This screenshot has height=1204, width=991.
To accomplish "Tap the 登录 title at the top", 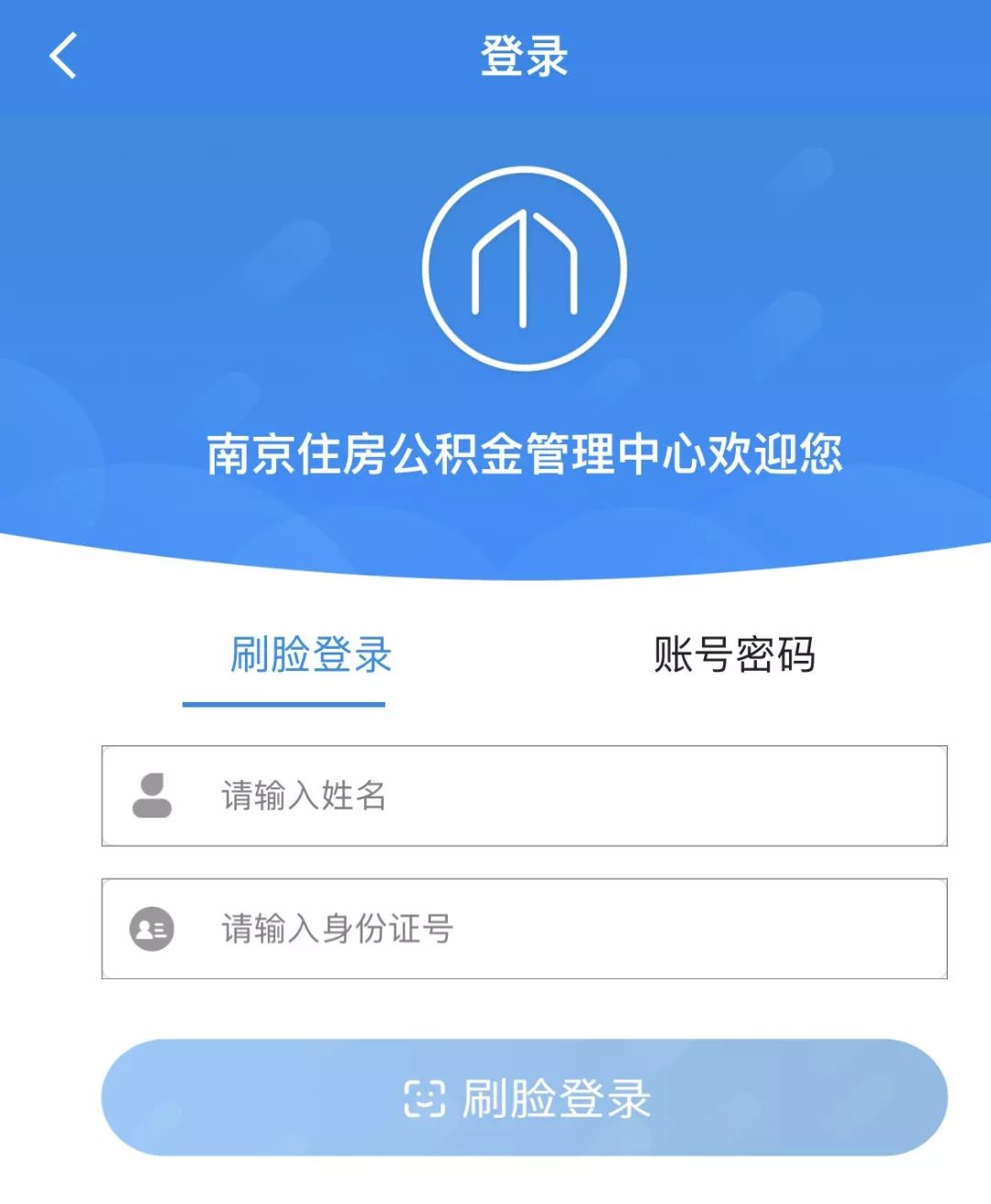I will [523, 57].
